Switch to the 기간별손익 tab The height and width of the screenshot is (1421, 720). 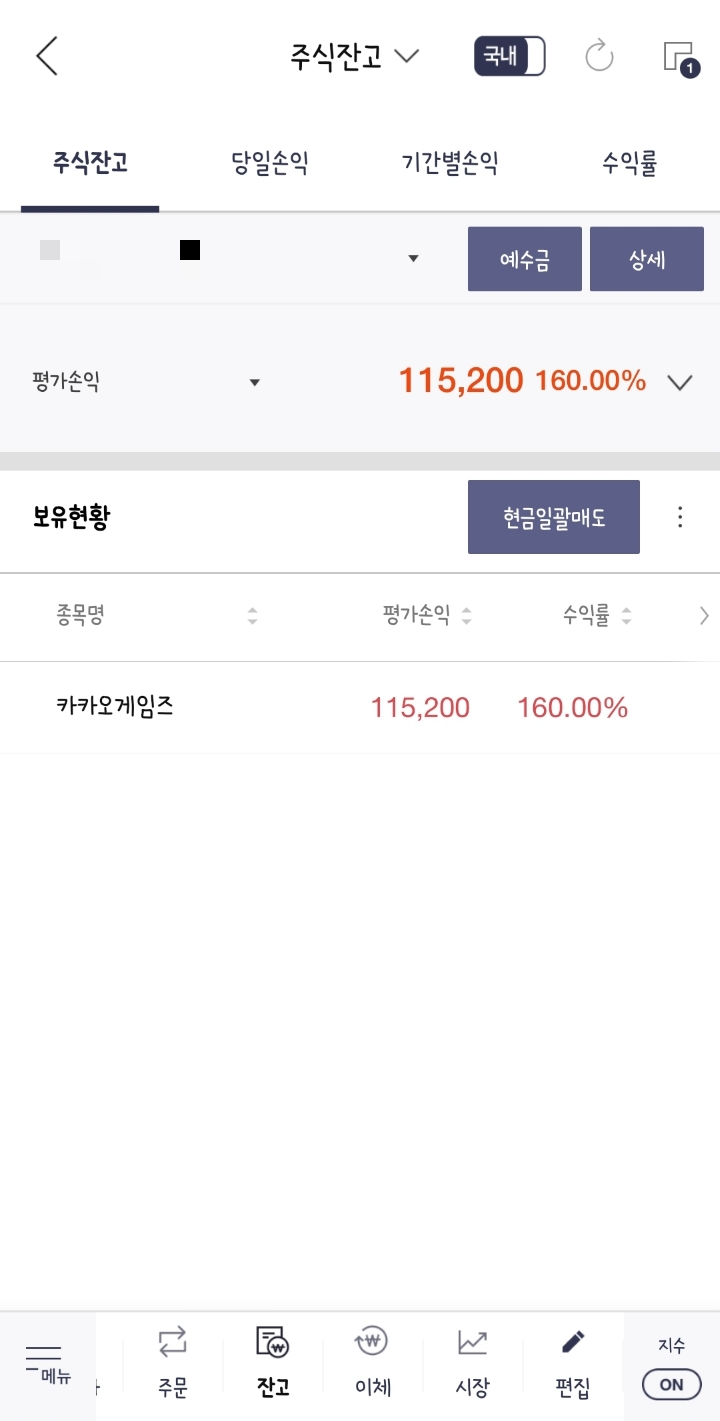pos(450,163)
